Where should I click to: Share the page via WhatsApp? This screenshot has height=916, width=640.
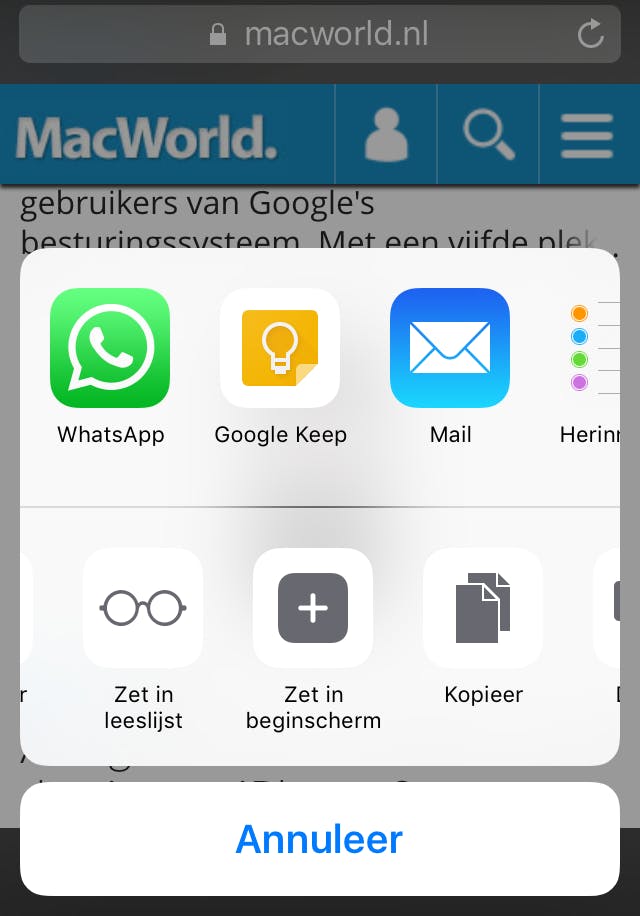tap(110, 349)
